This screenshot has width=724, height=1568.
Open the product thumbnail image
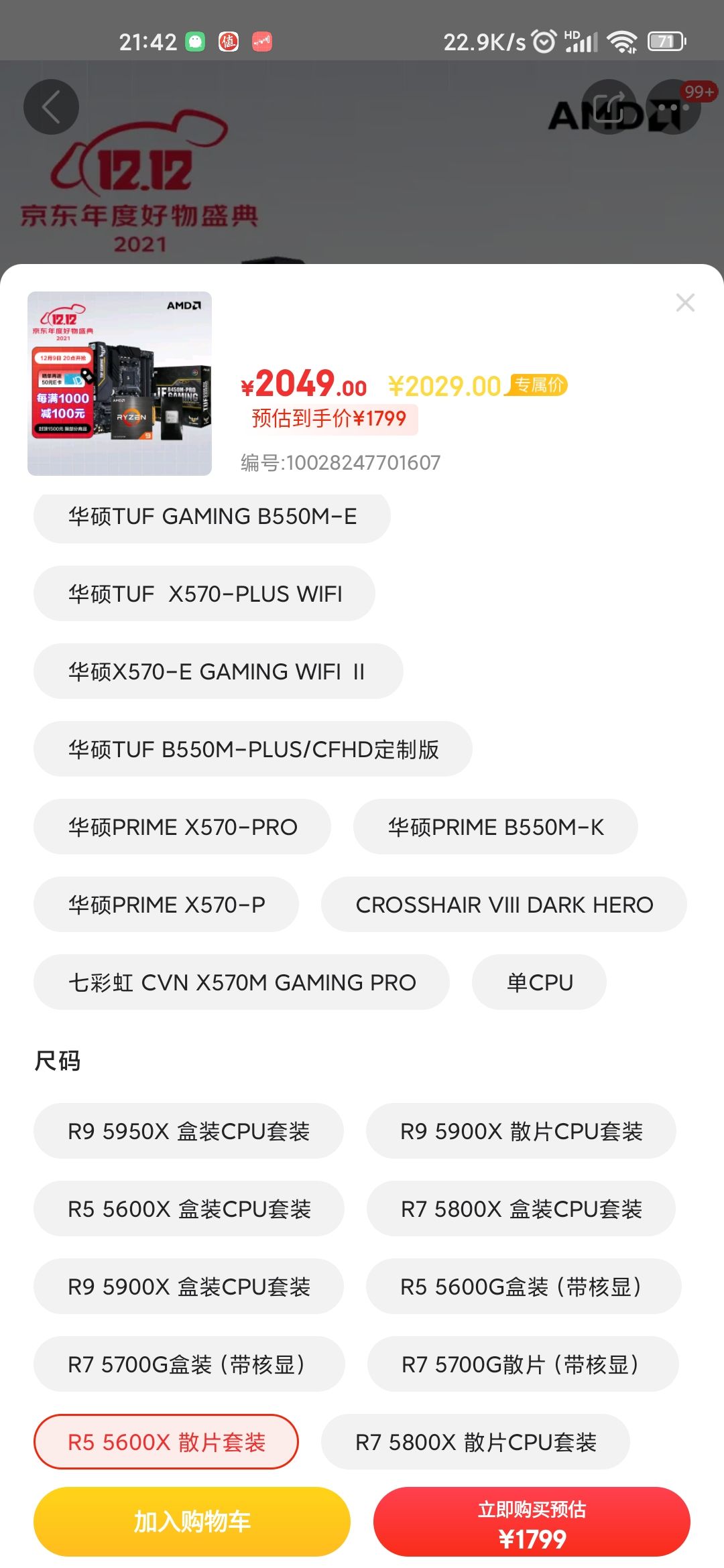[119, 383]
